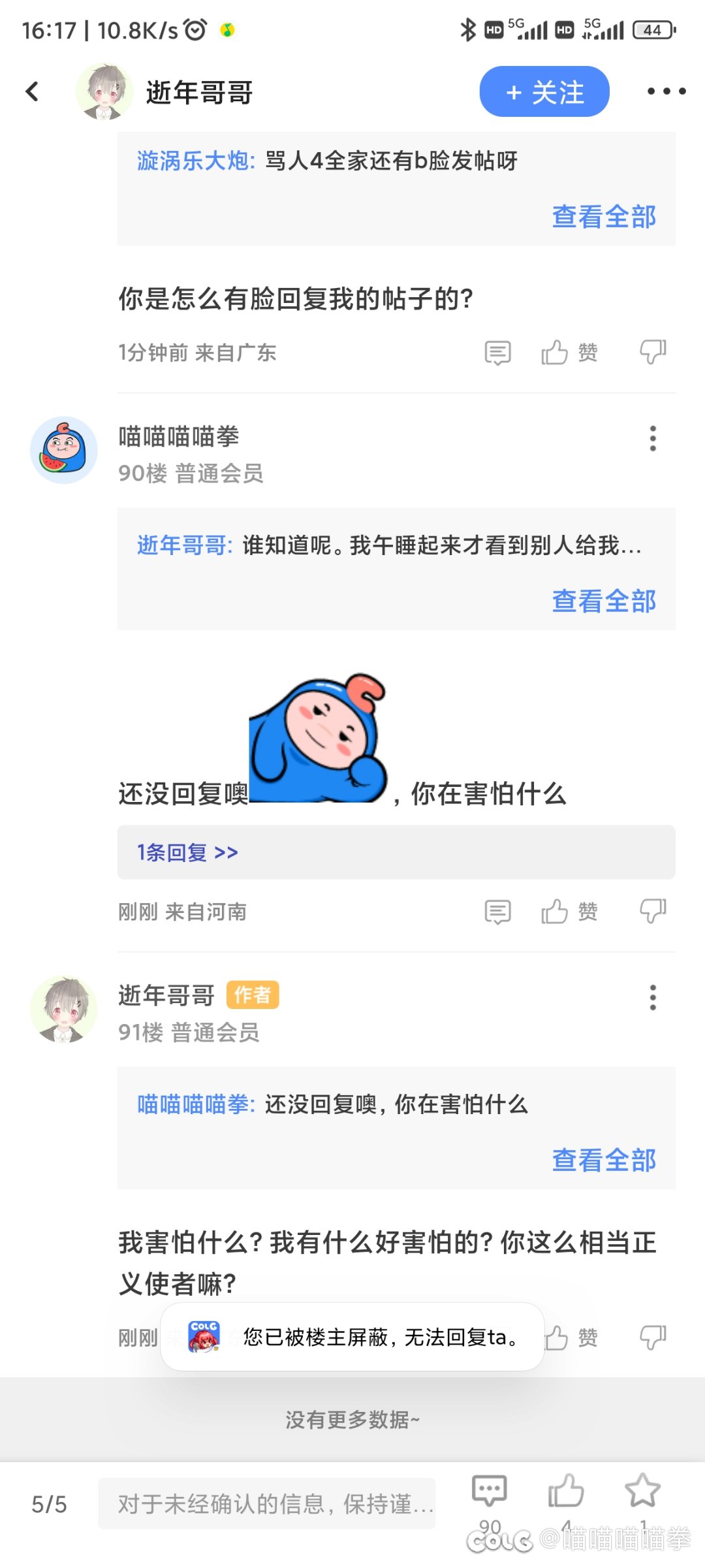Open options for 喵喵喵喵拳's 90楼 post

coord(652,438)
